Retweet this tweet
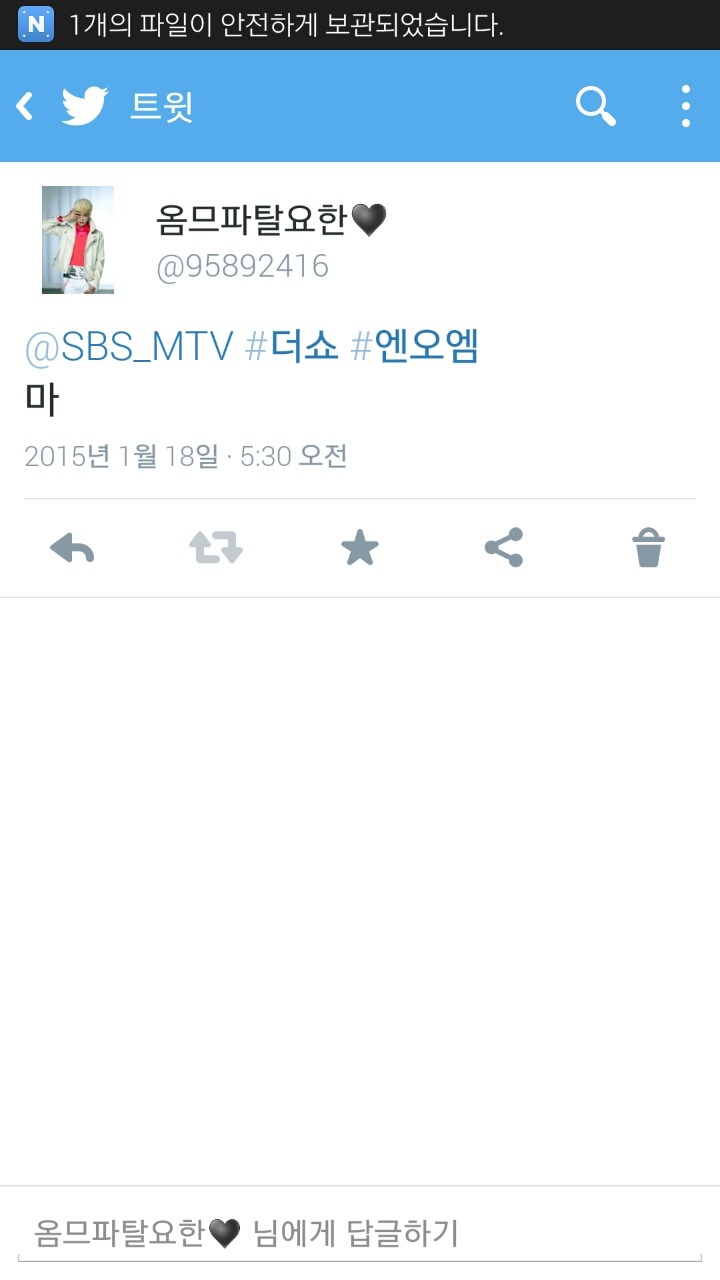720x1280 pixels. [x=216, y=548]
